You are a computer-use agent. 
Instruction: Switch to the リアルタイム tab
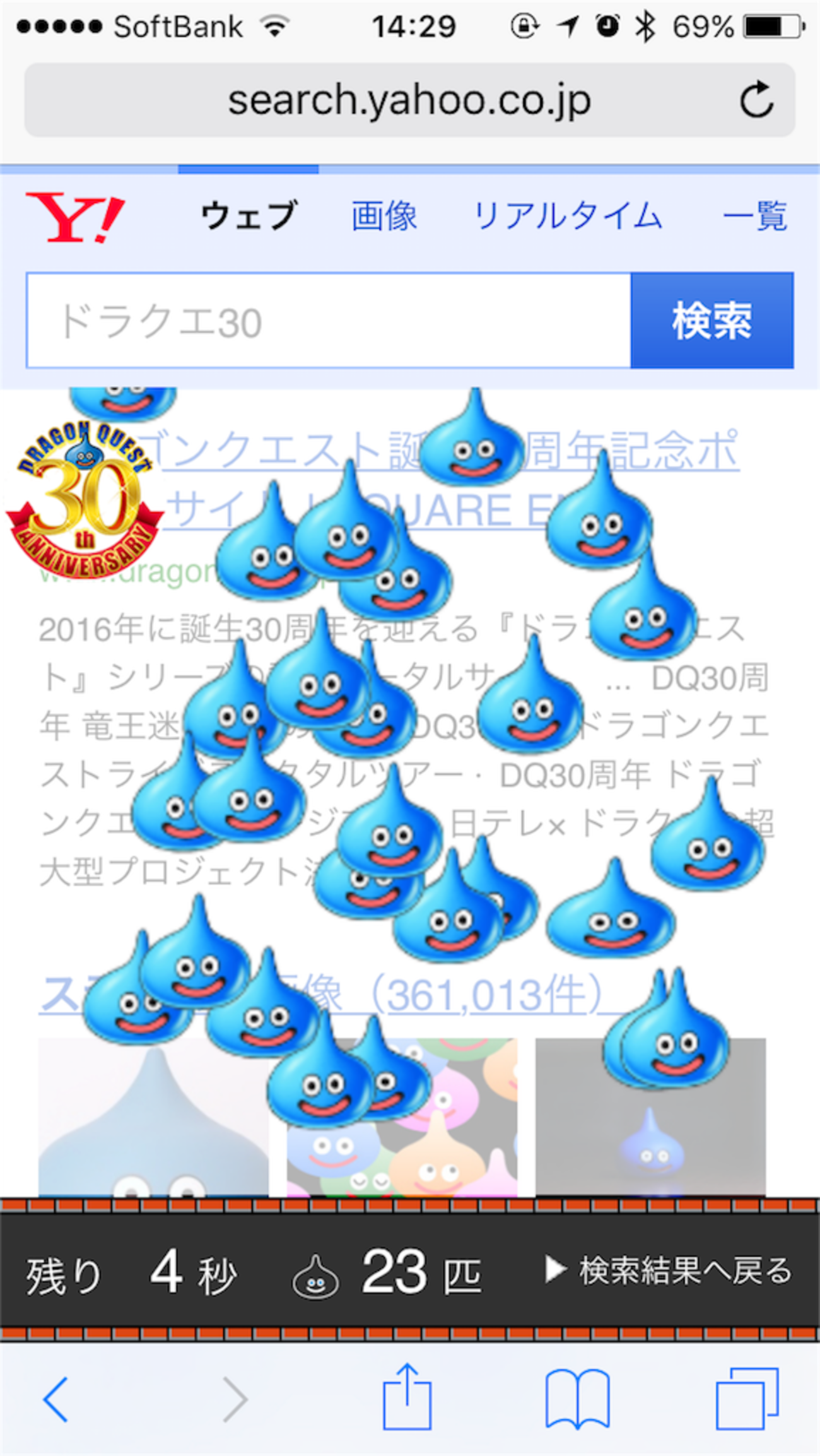[567, 216]
